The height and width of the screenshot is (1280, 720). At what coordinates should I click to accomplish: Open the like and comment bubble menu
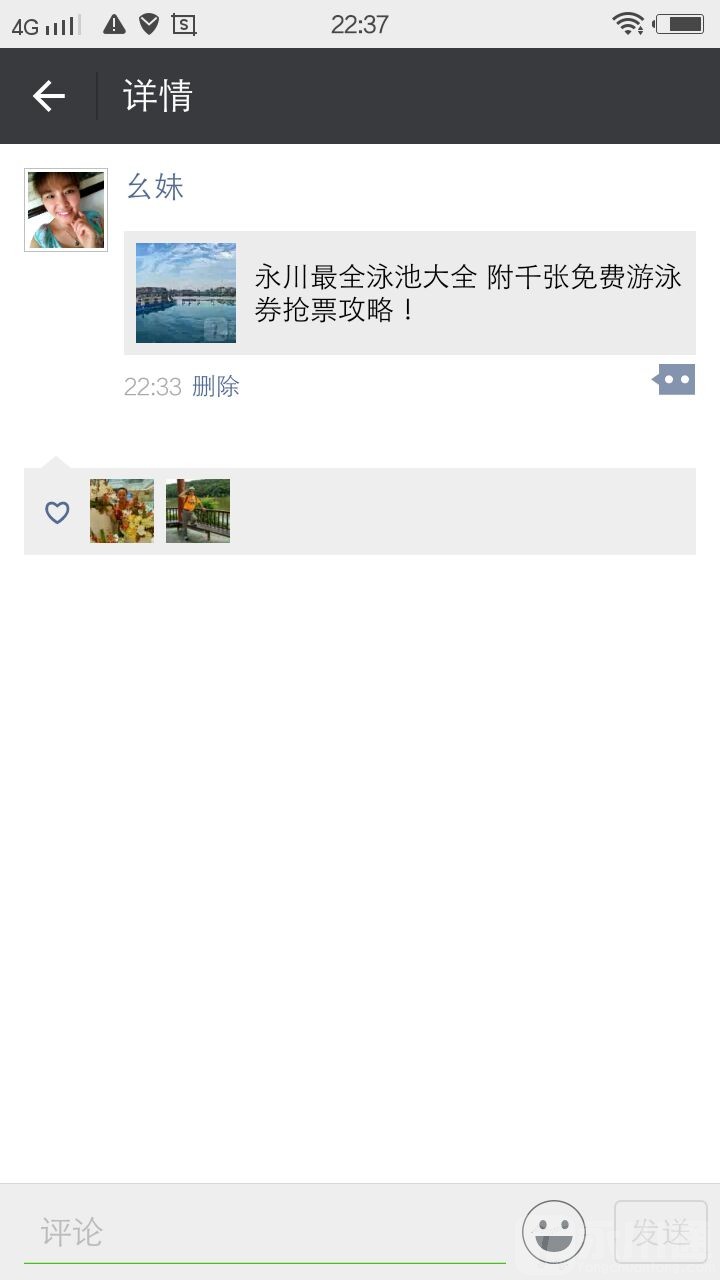point(674,380)
